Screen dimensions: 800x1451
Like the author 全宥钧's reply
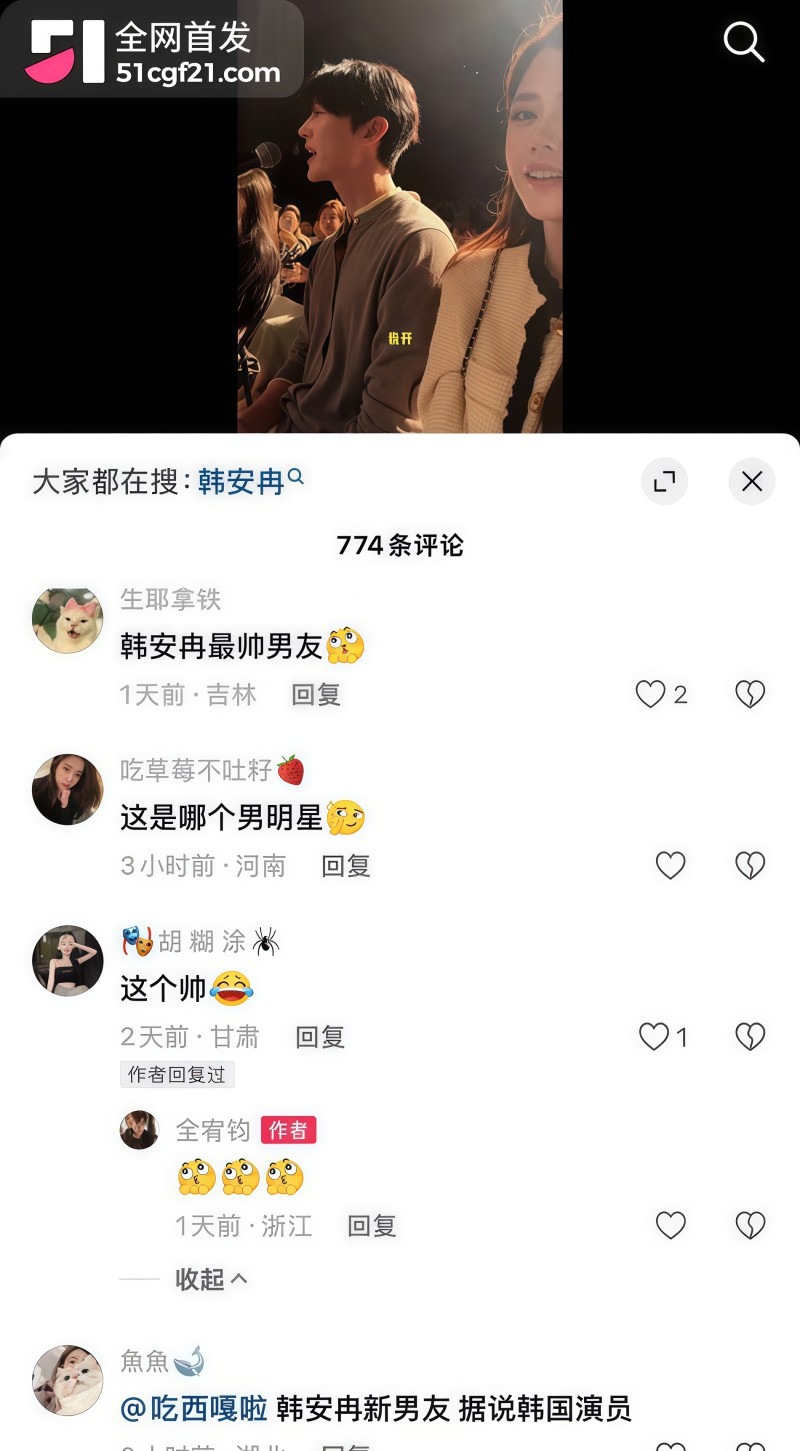(x=670, y=1225)
